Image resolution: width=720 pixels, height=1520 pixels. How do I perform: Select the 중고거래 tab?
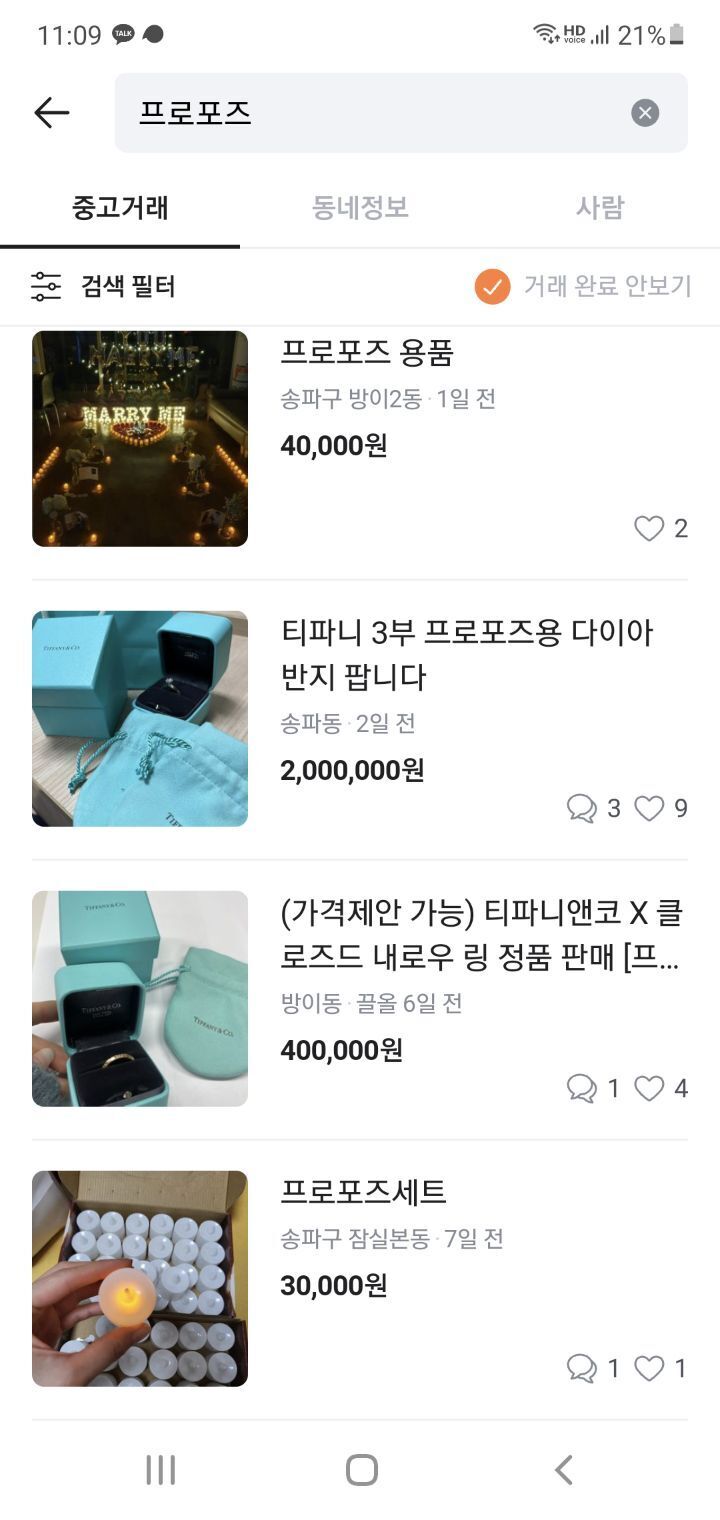[x=120, y=208]
